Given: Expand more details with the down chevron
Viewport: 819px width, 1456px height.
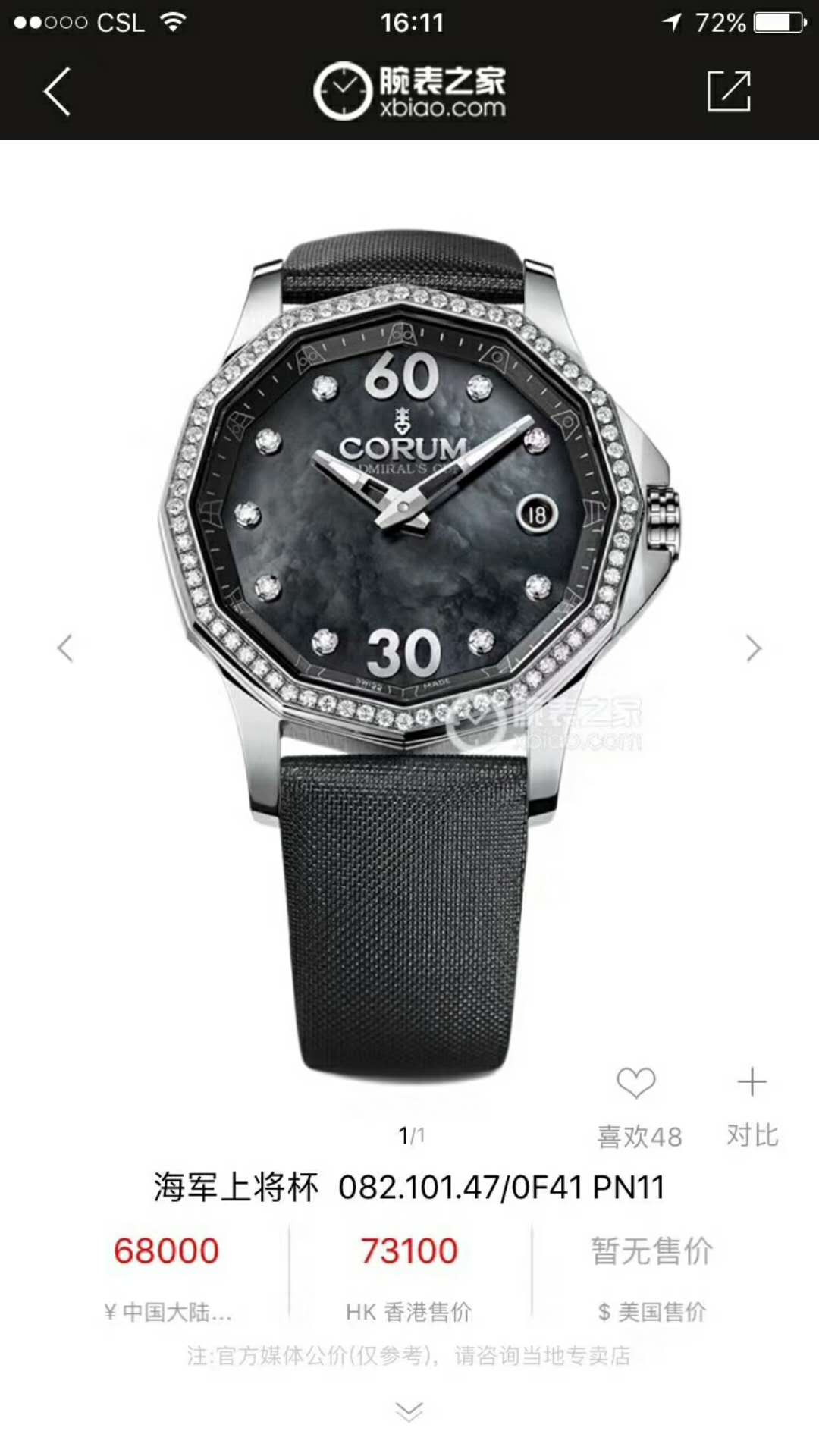Looking at the screenshot, I should point(409,1411).
